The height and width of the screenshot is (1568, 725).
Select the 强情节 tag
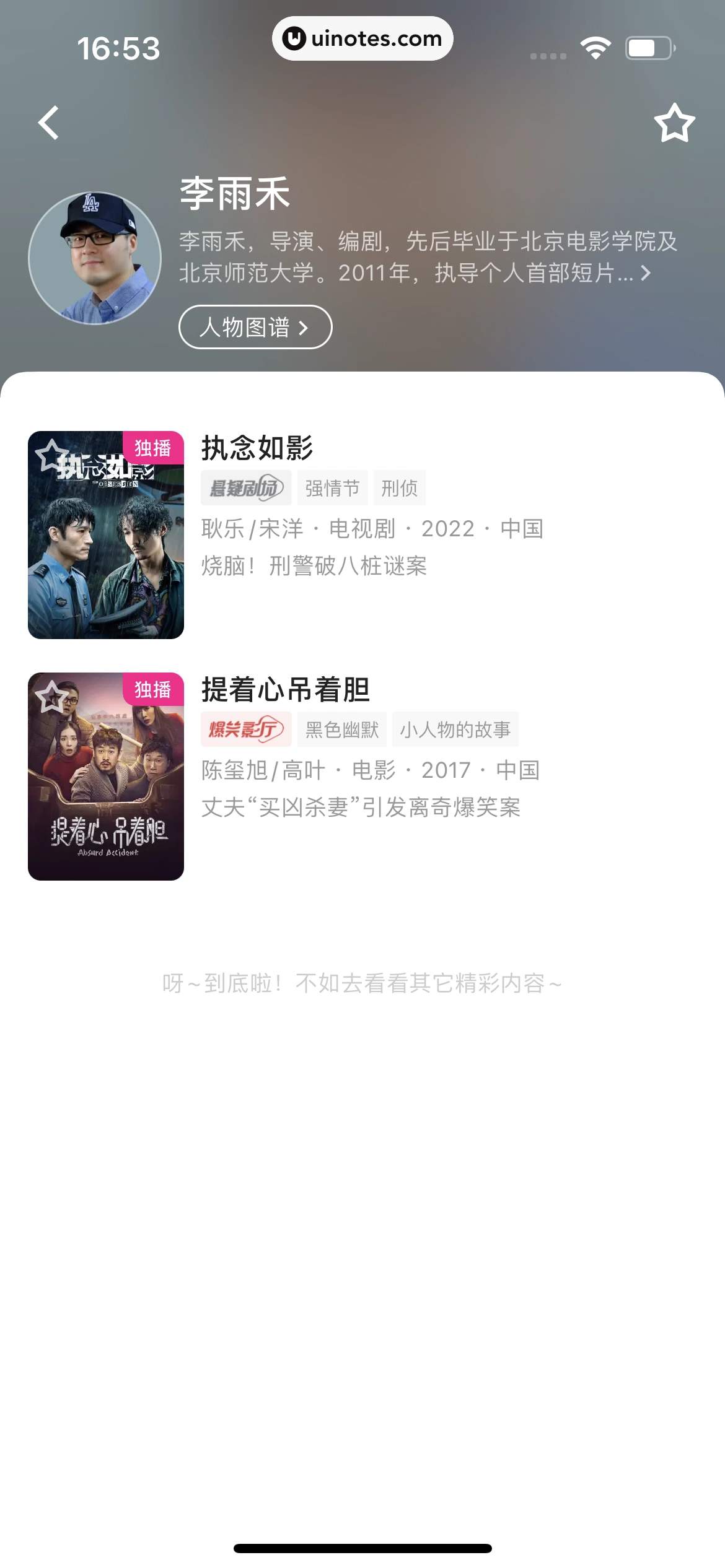332,488
